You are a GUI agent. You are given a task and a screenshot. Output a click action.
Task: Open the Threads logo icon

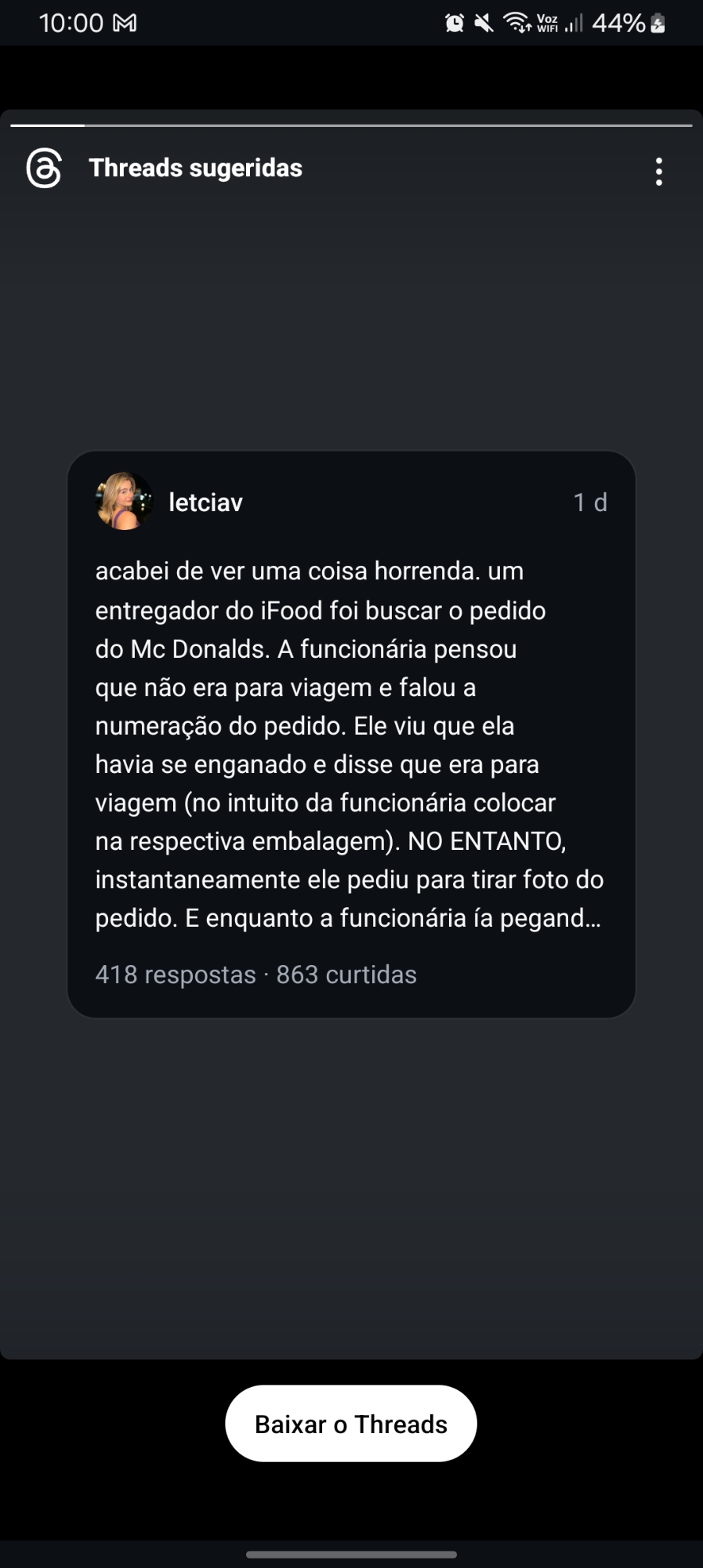[x=44, y=169]
